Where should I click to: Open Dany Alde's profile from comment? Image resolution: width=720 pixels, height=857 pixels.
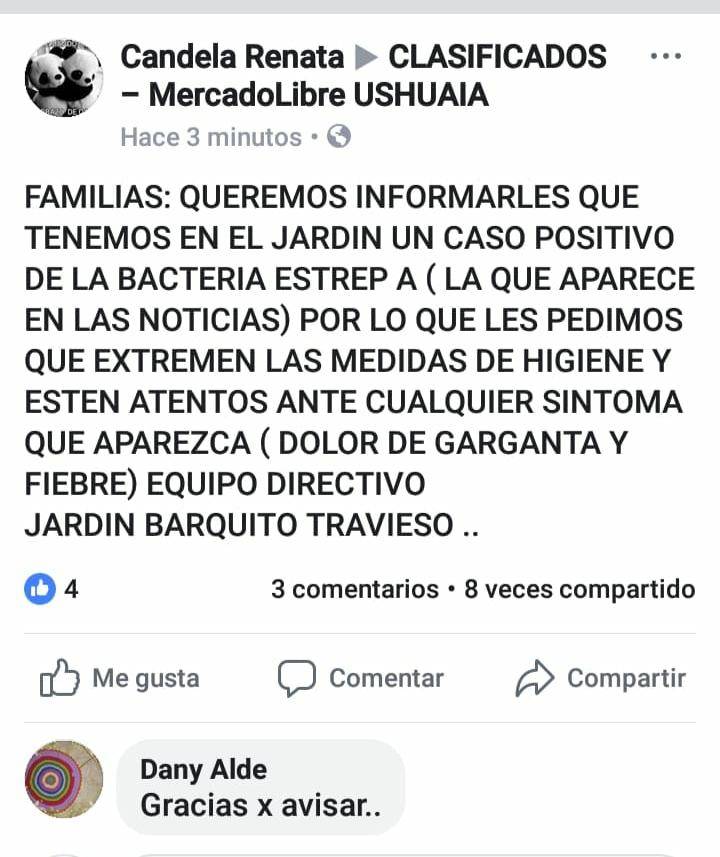(x=203, y=769)
